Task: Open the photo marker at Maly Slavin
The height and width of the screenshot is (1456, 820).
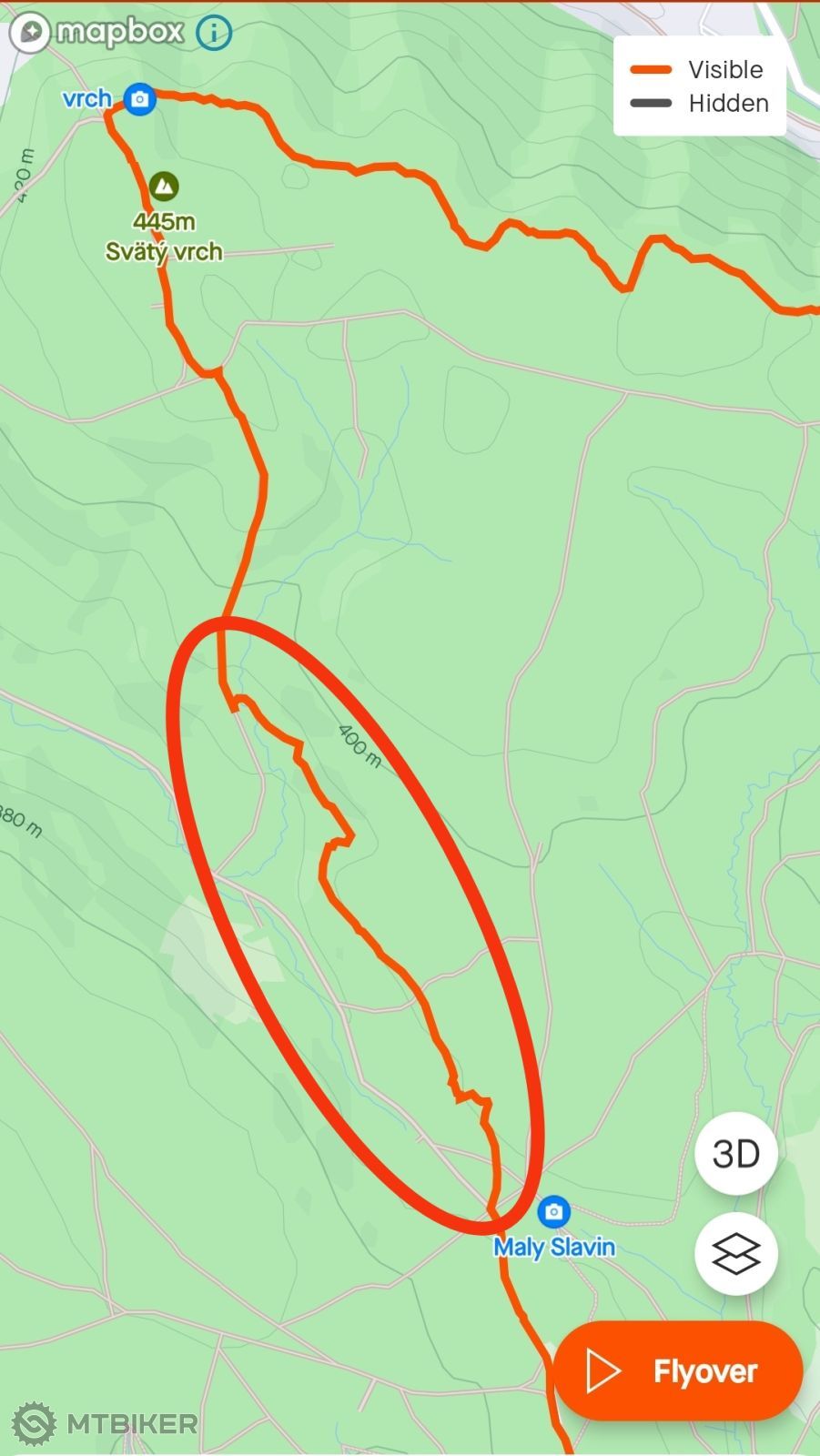Action: pos(553,1211)
